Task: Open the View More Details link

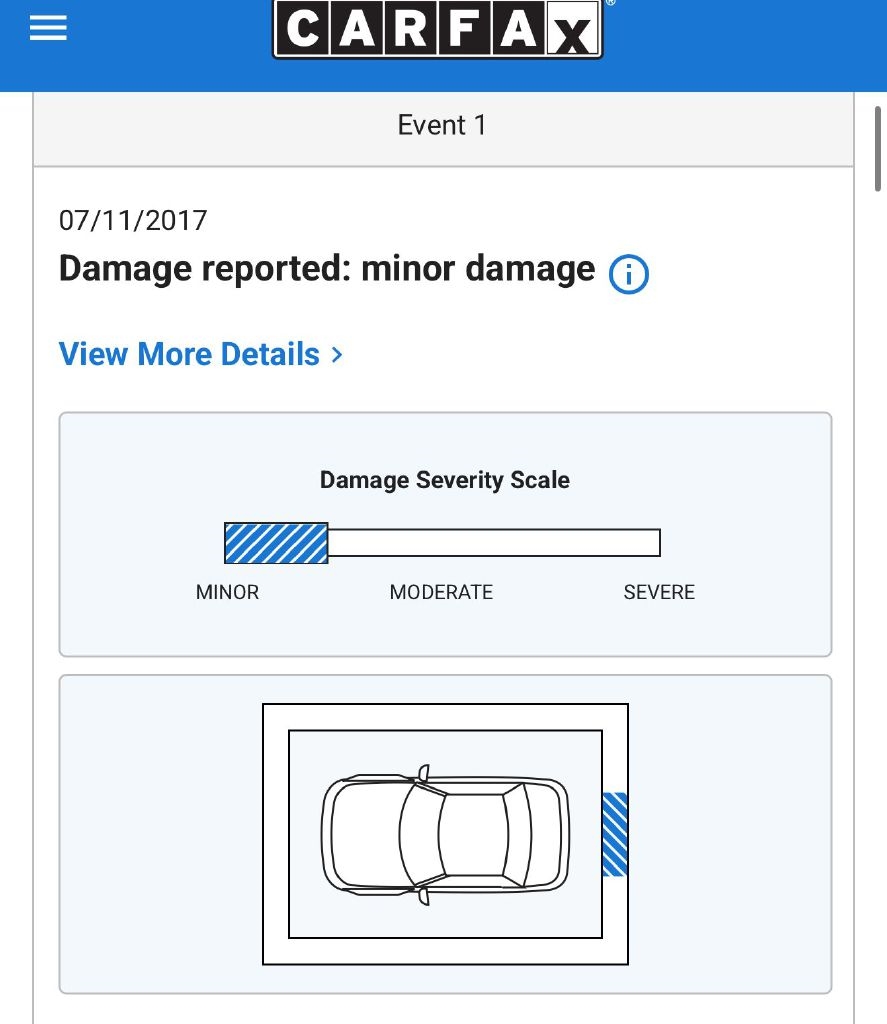Action: [x=200, y=354]
